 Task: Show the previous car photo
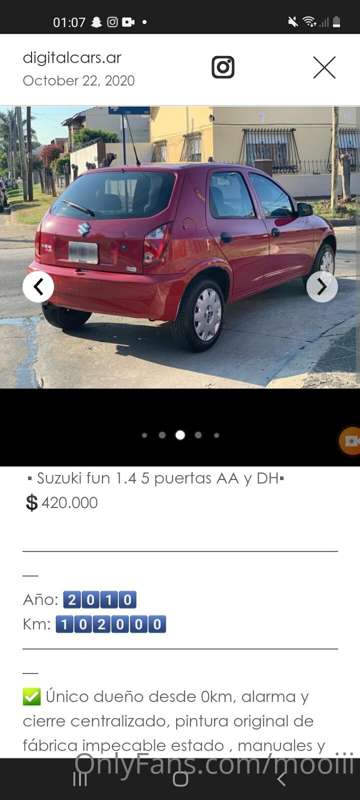38,287
